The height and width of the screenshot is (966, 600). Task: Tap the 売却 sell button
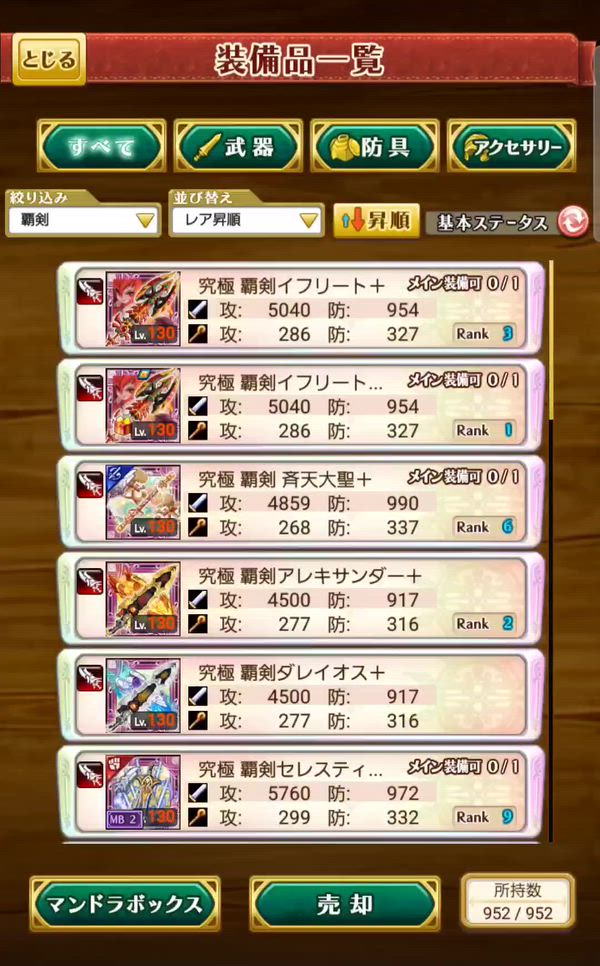click(x=344, y=904)
